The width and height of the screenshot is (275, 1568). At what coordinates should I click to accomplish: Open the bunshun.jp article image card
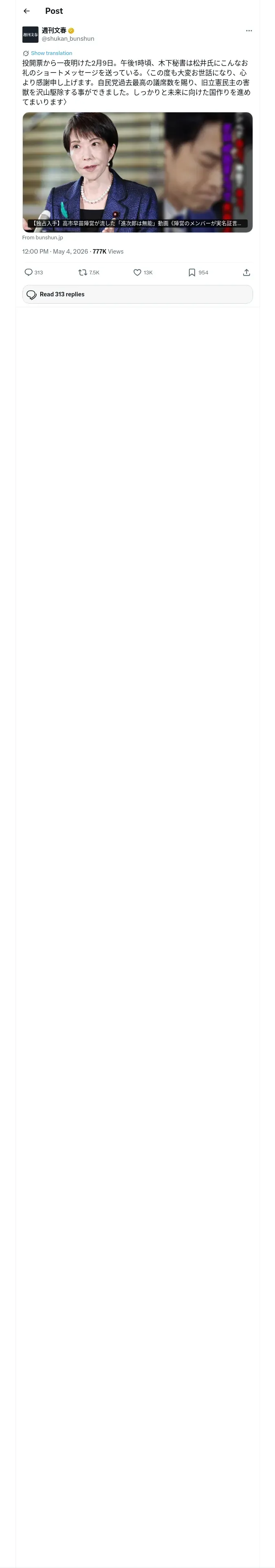[137, 172]
